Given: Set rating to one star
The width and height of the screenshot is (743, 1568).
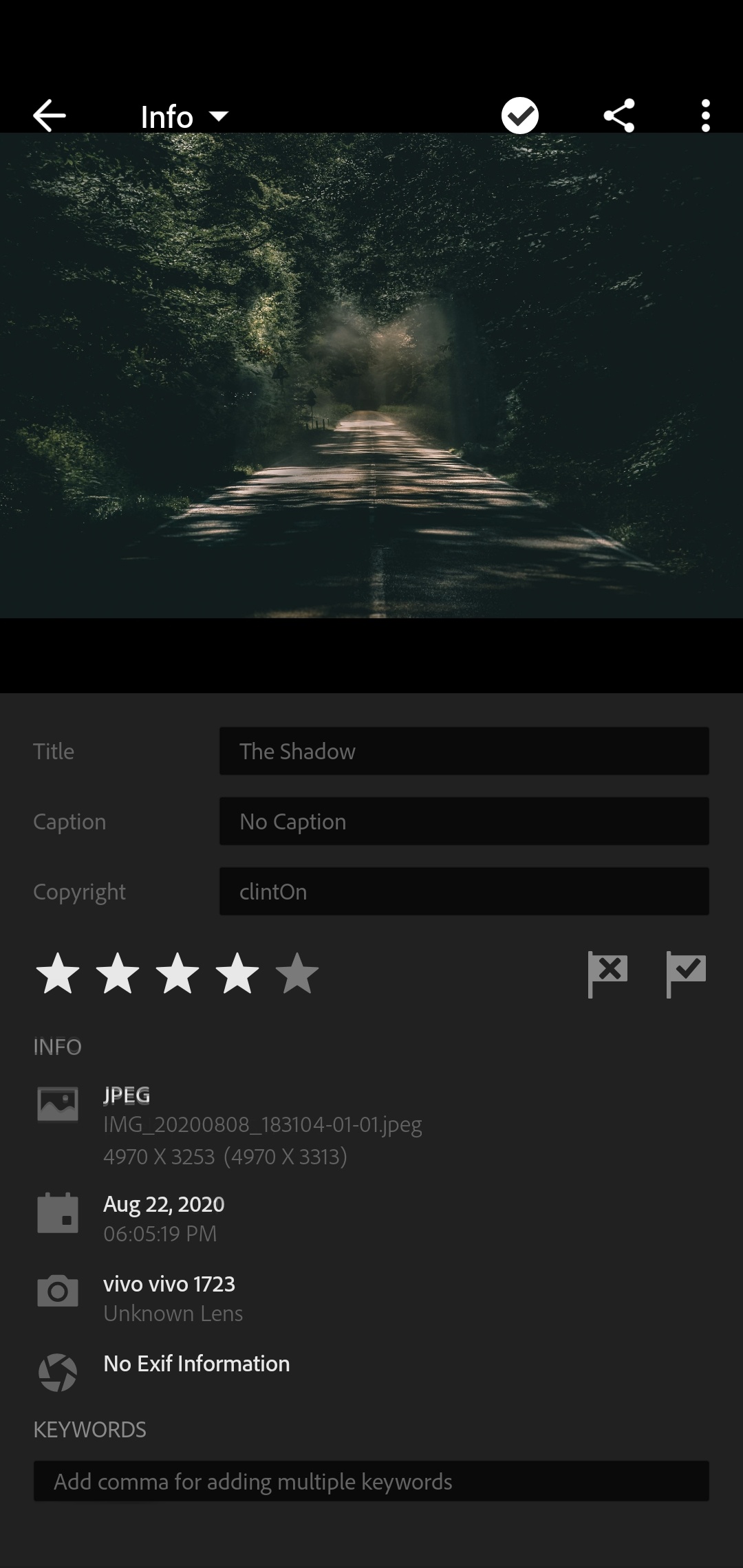Looking at the screenshot, I should pos(58,973).
